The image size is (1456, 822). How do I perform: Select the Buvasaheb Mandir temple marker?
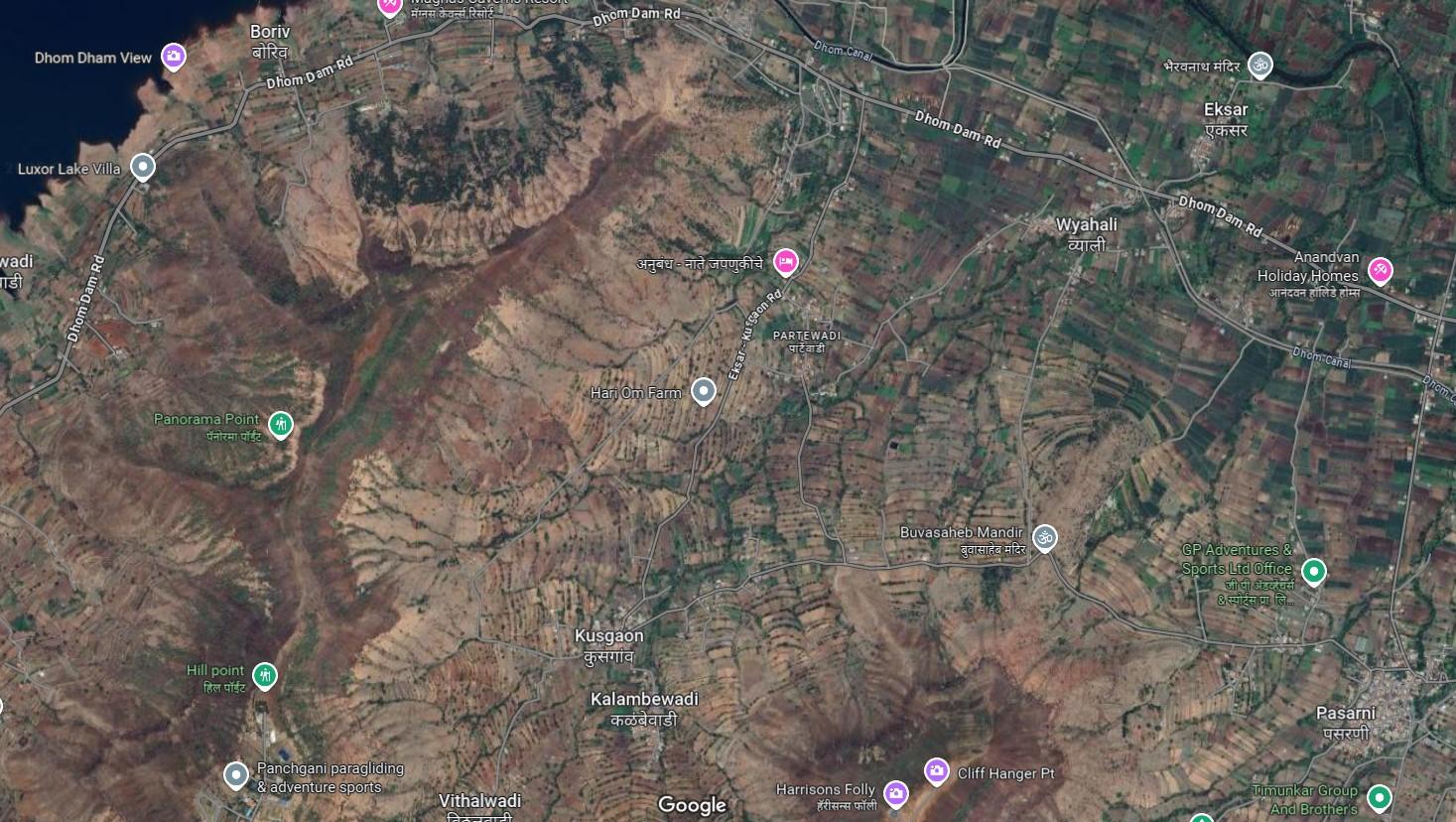pyautogui.click(x=1043, y=537)
